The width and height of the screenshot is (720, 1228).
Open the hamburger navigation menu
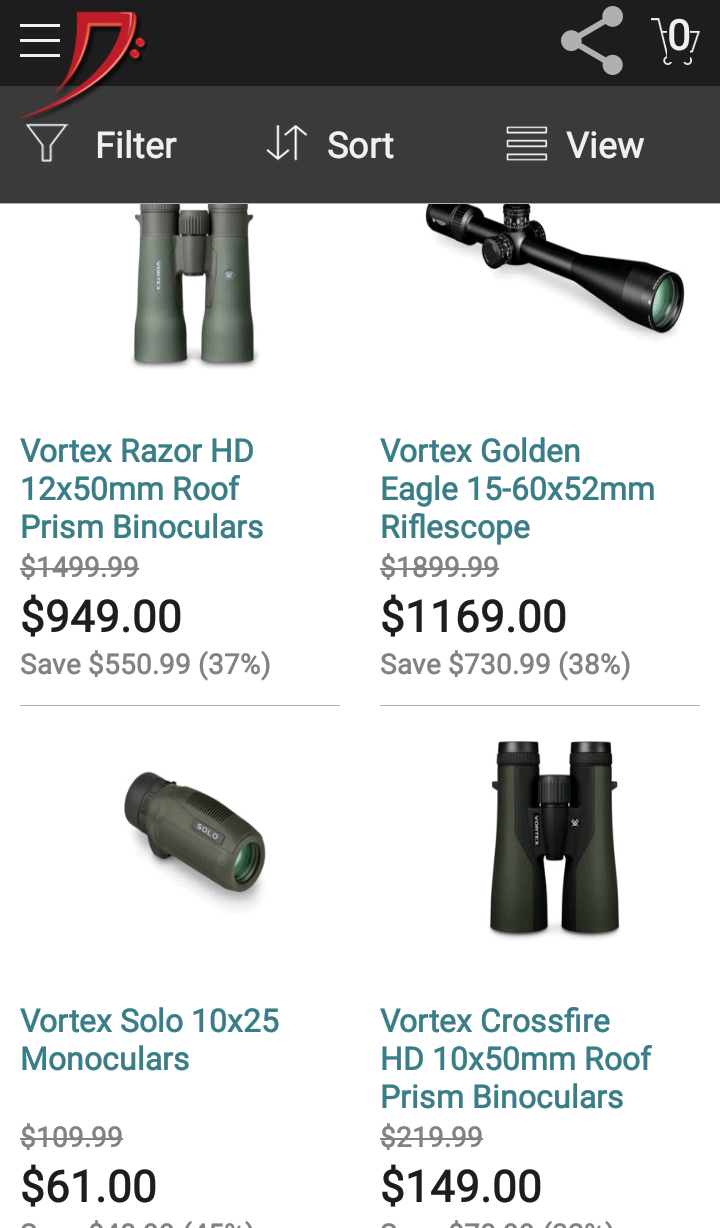click(x=40, y=41)
